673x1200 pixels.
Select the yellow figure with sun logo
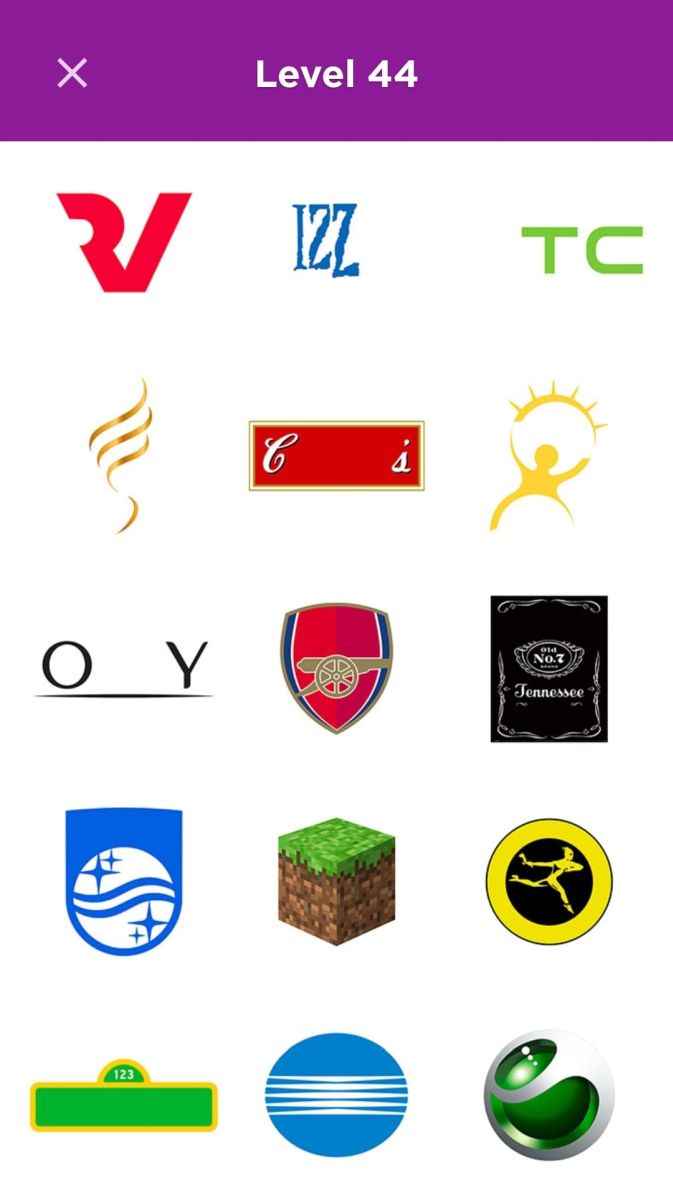pos(548,455)
